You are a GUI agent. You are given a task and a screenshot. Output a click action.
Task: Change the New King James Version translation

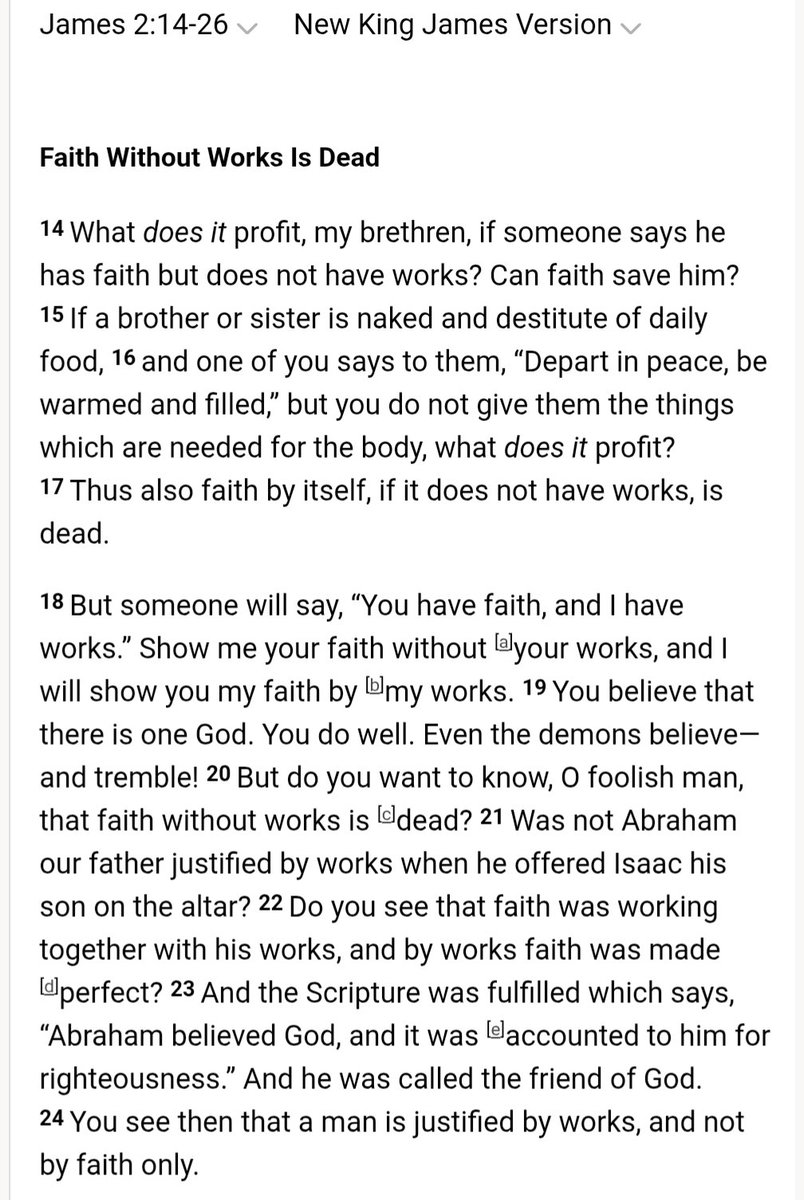[x=467, y=25]
